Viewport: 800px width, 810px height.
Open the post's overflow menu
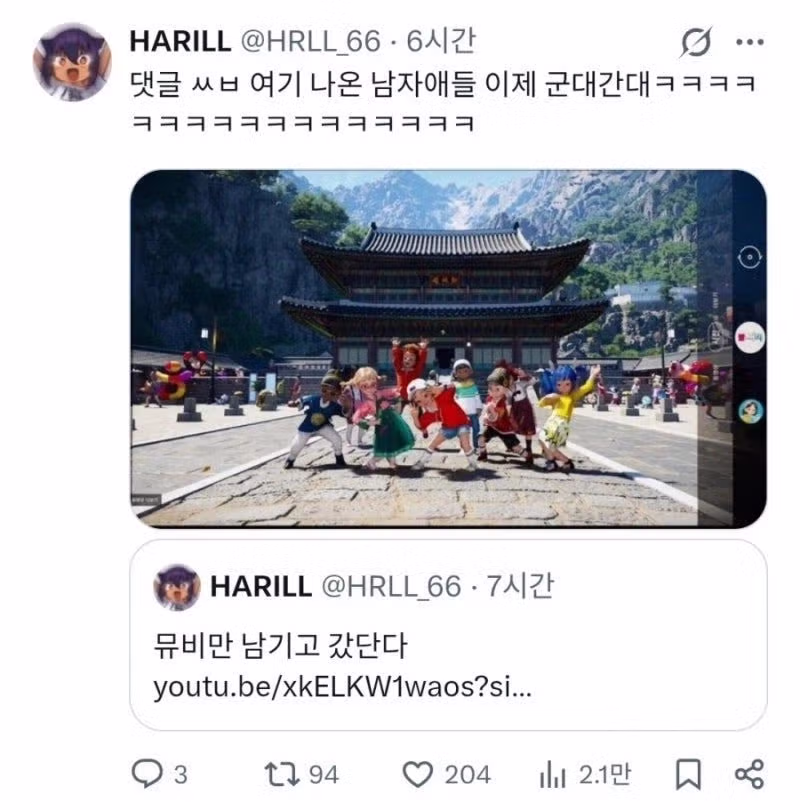tap(749, 43)
